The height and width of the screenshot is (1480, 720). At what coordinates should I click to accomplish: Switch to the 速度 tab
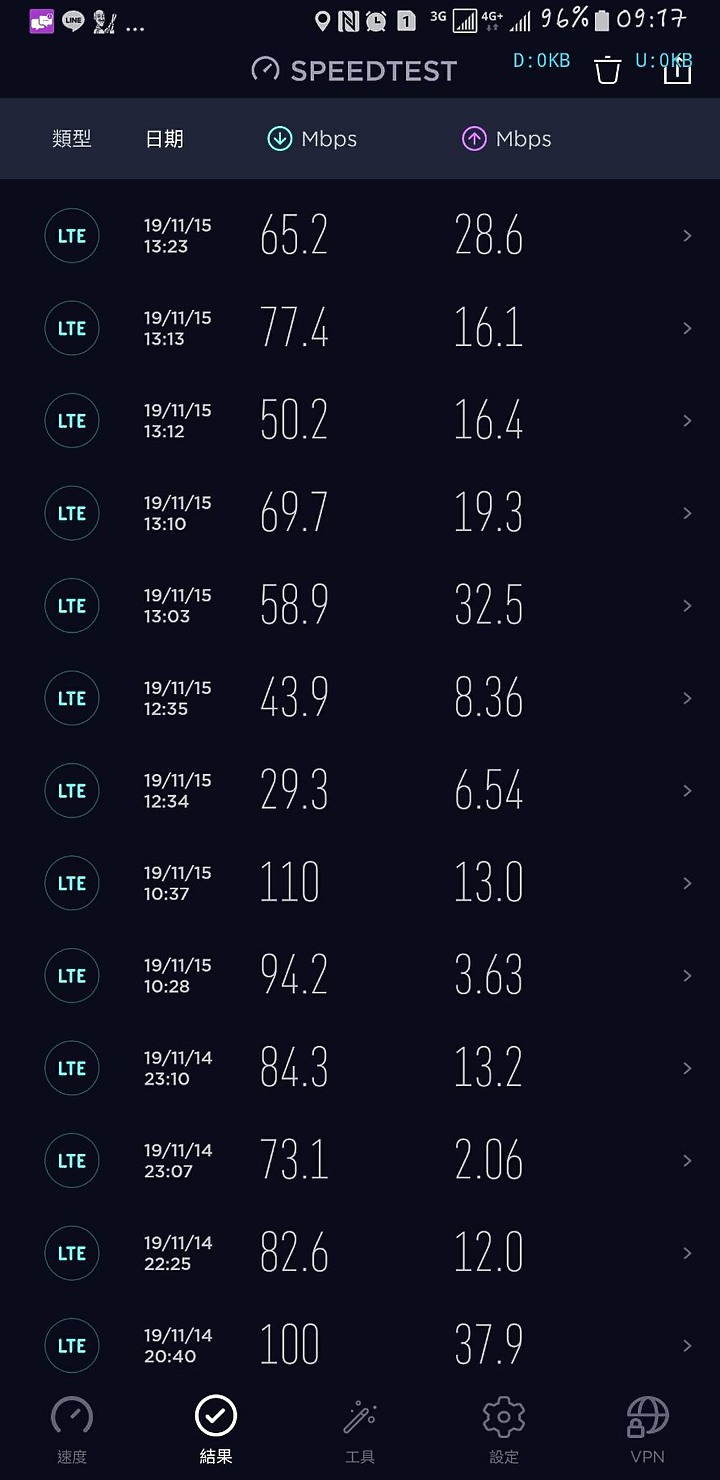[x=72, y=1430]
